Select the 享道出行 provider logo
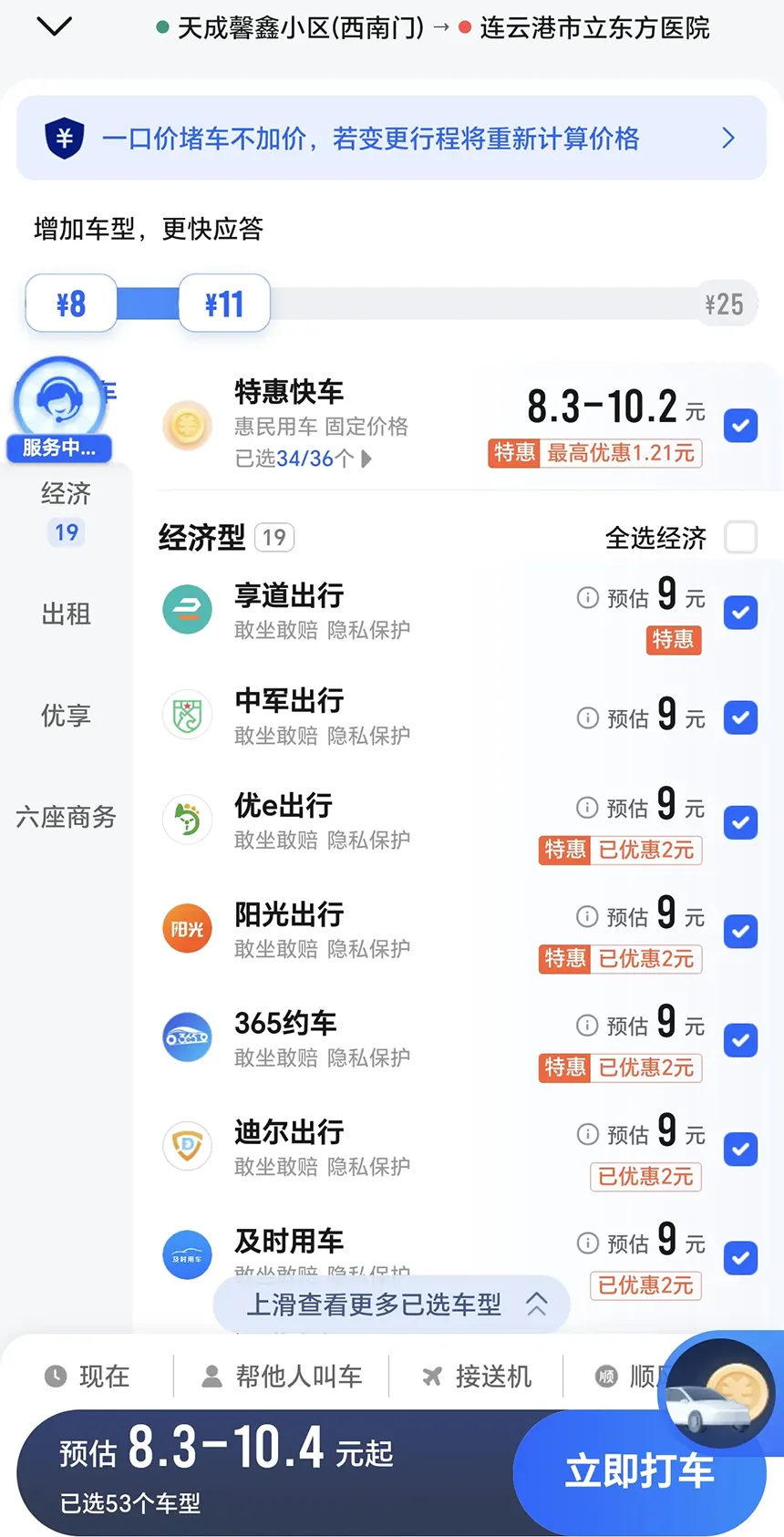The height and width of the screenshot is (1537, 784). tap(187, 611)
